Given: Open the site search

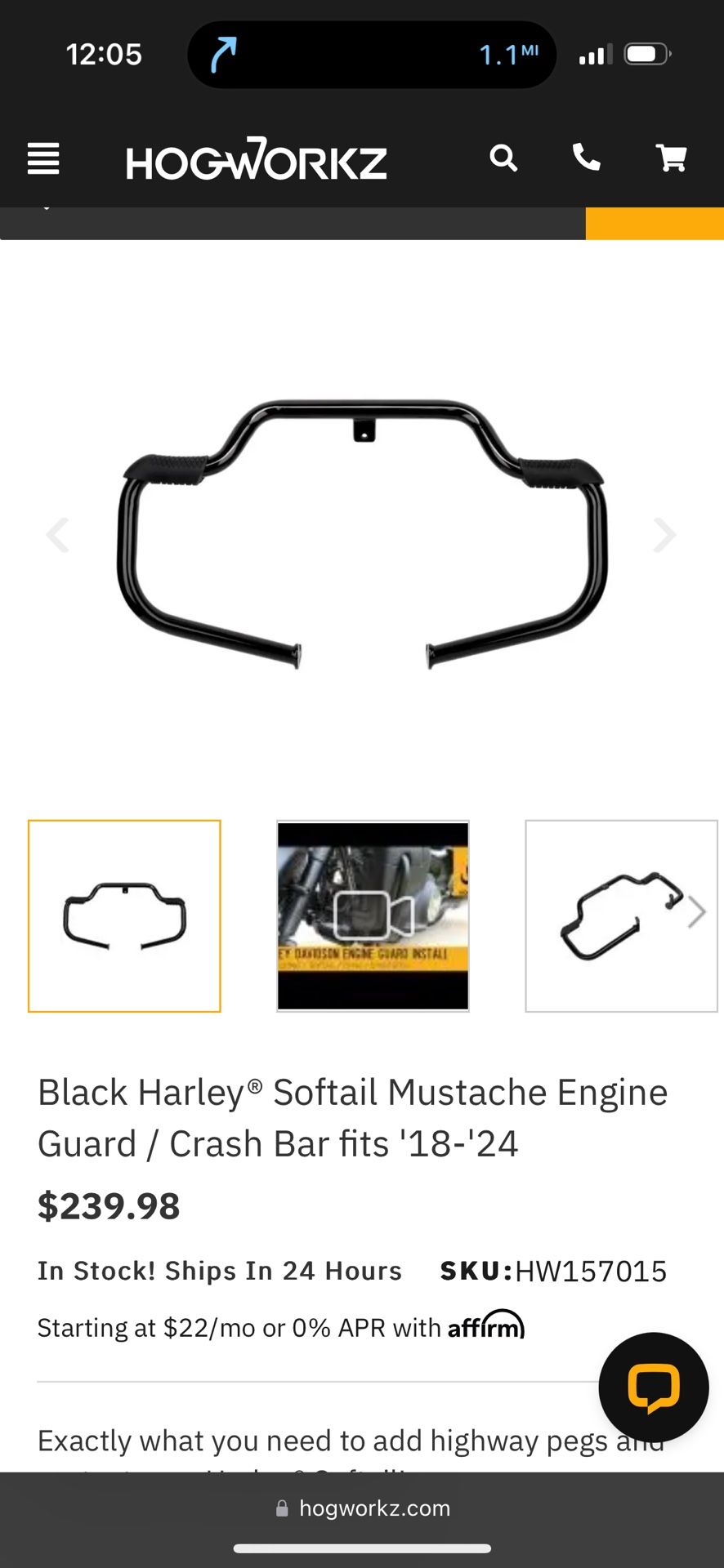Looking at the screenshot, I should pyautogui.click(x=503, y=158).
